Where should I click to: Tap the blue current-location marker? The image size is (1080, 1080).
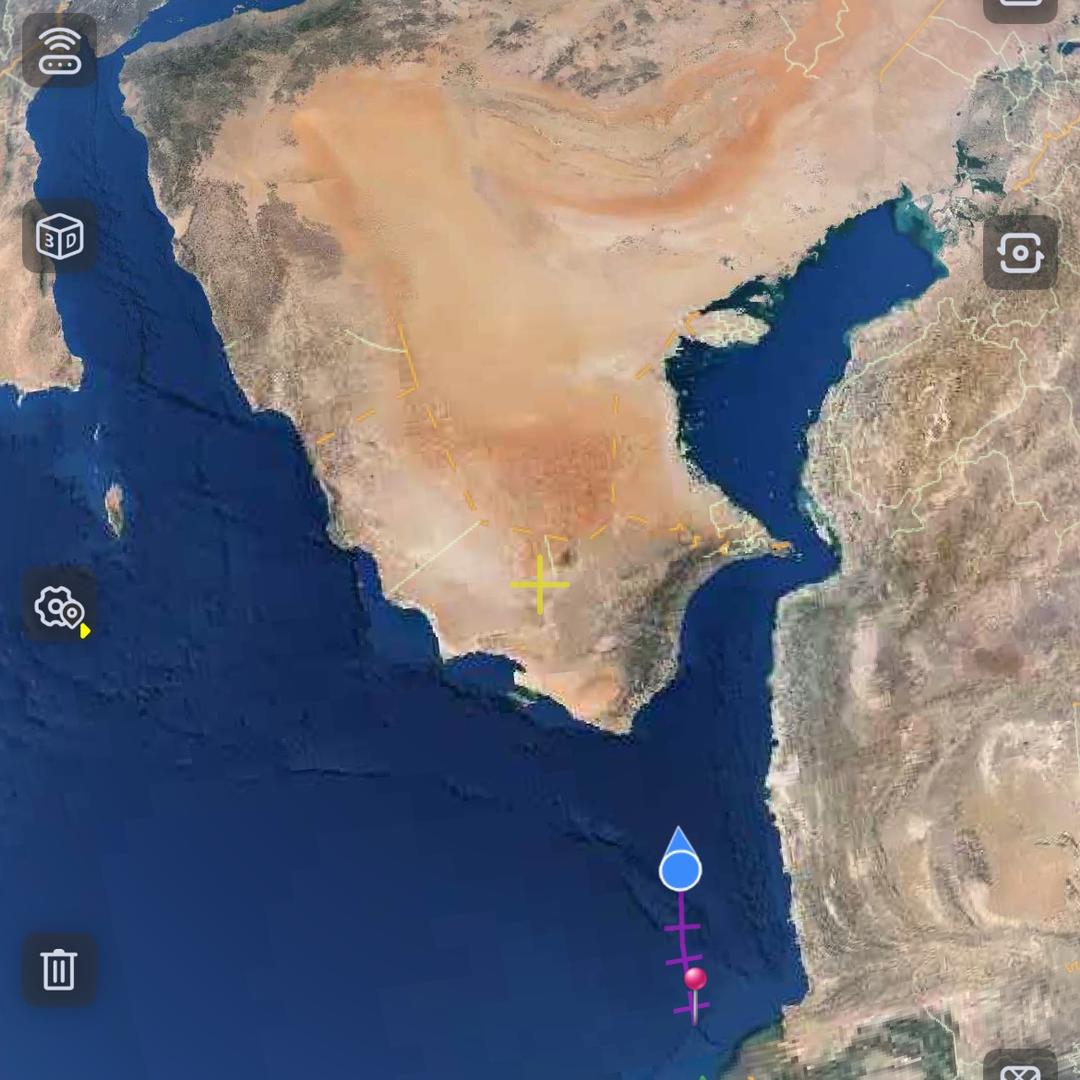pyautogui.click(x=680, y=868)
